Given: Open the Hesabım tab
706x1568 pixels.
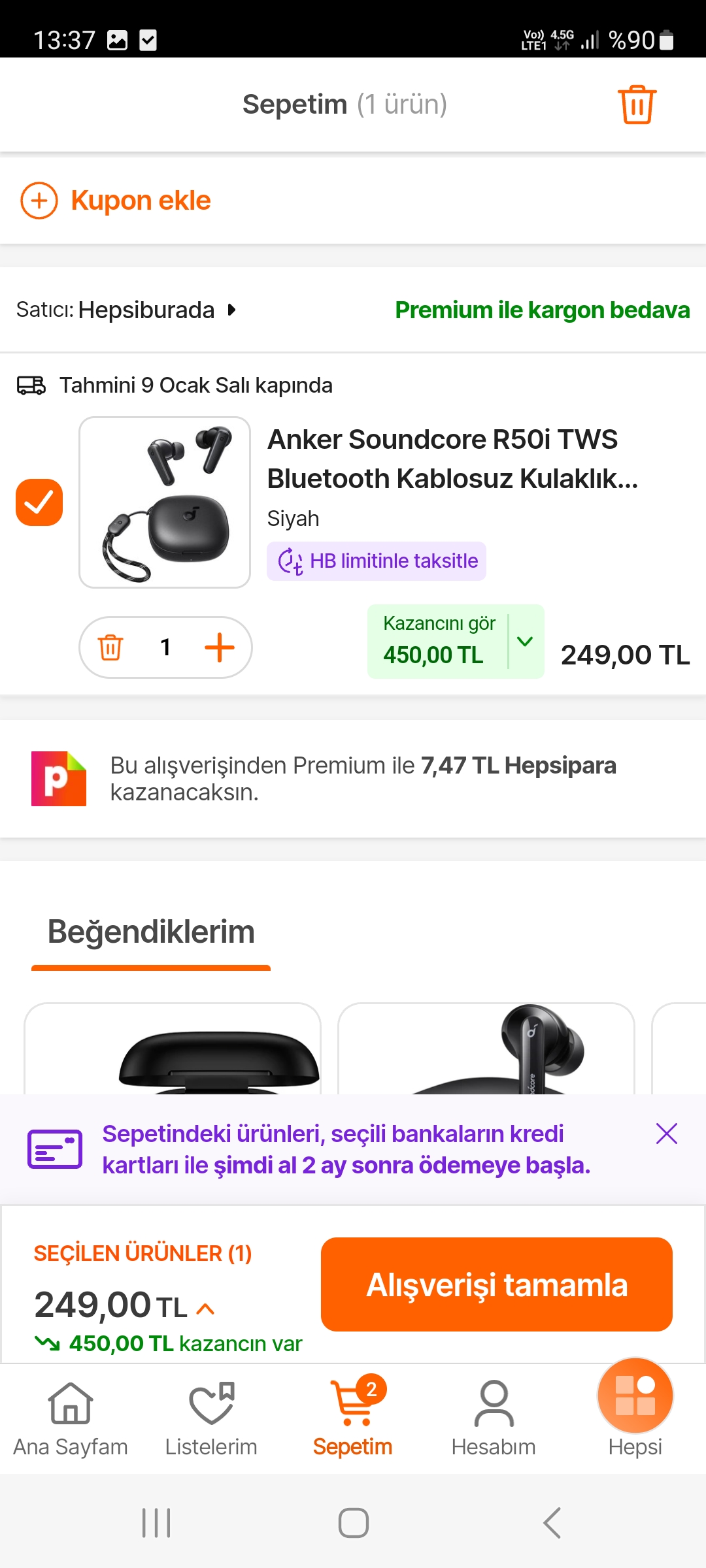Looking at the screenshot, I should click(494, 1418).
